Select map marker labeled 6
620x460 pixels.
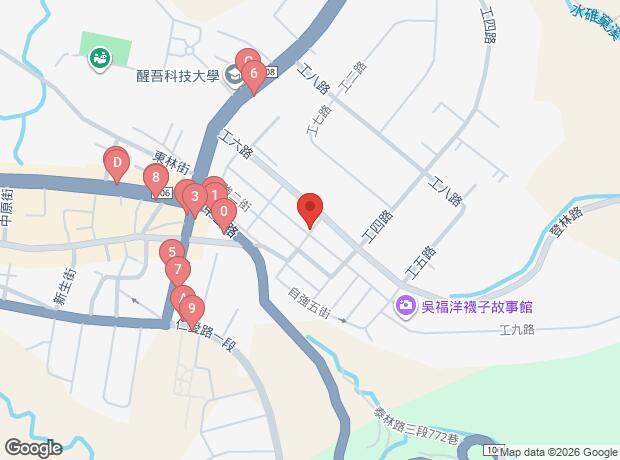click(x=254, y=73)
